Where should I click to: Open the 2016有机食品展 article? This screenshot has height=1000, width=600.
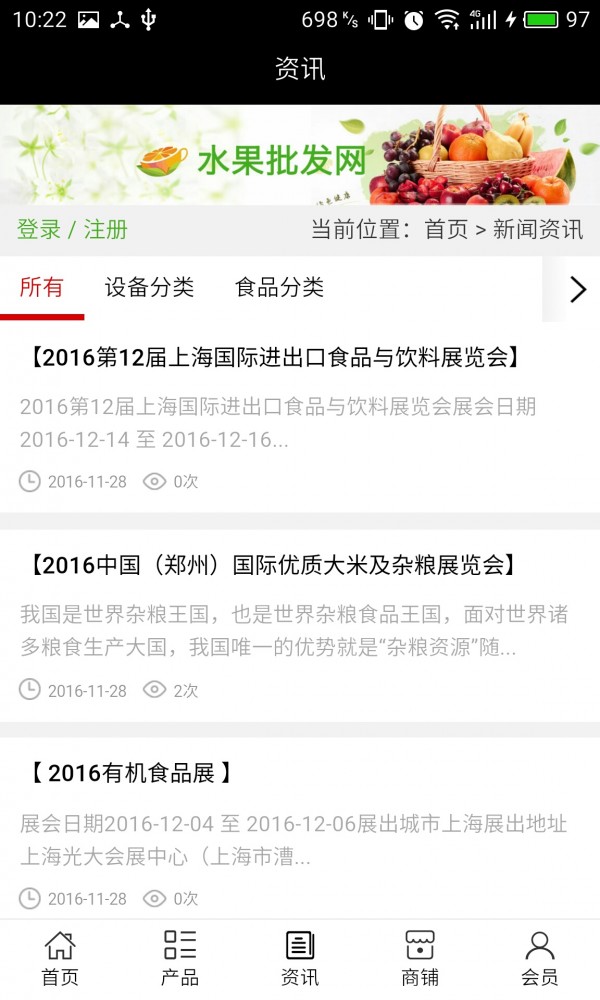click(x=130, y=773)
